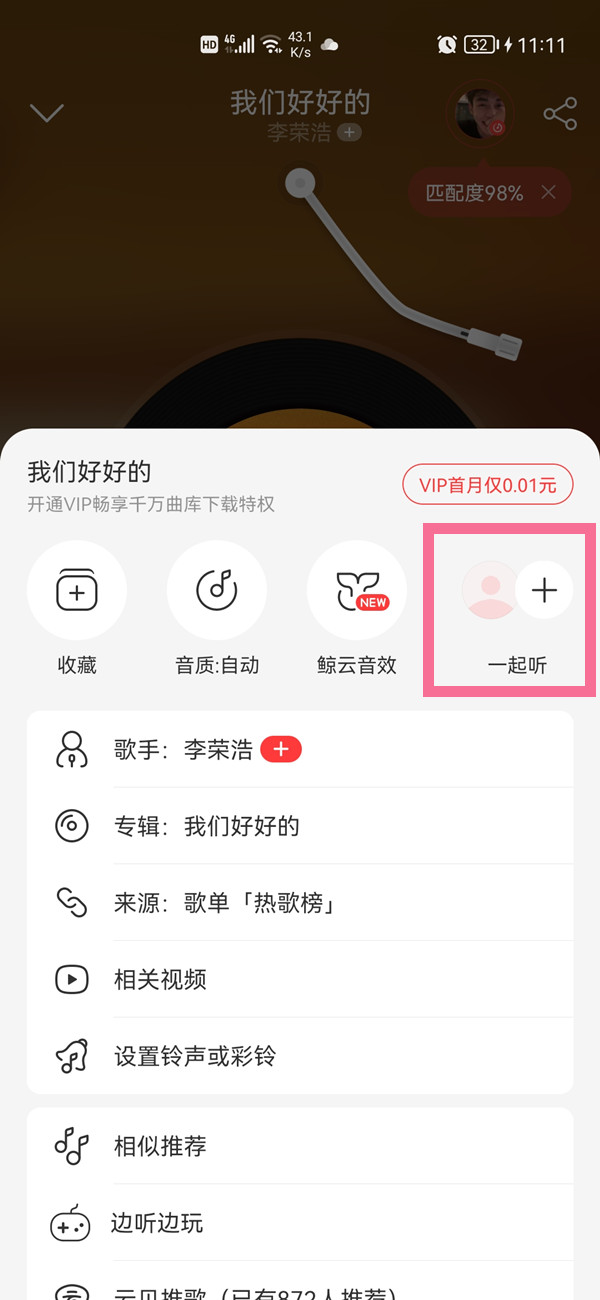Screen dimensions: 600x1300
Task: Start an 一起听 listening session
Action: tap(517, 591)
